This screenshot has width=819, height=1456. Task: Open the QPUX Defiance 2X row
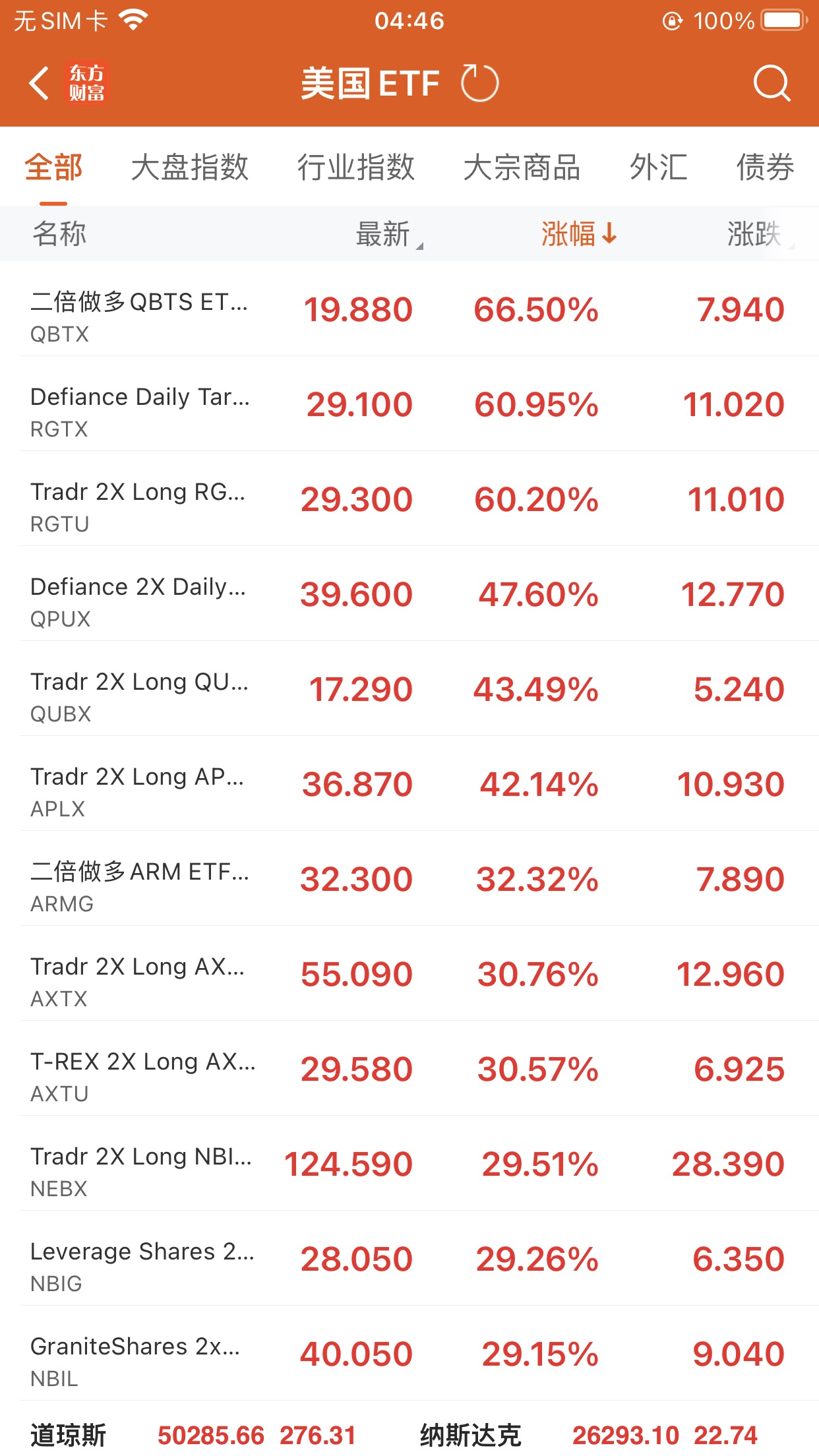(x=409, y=593)
